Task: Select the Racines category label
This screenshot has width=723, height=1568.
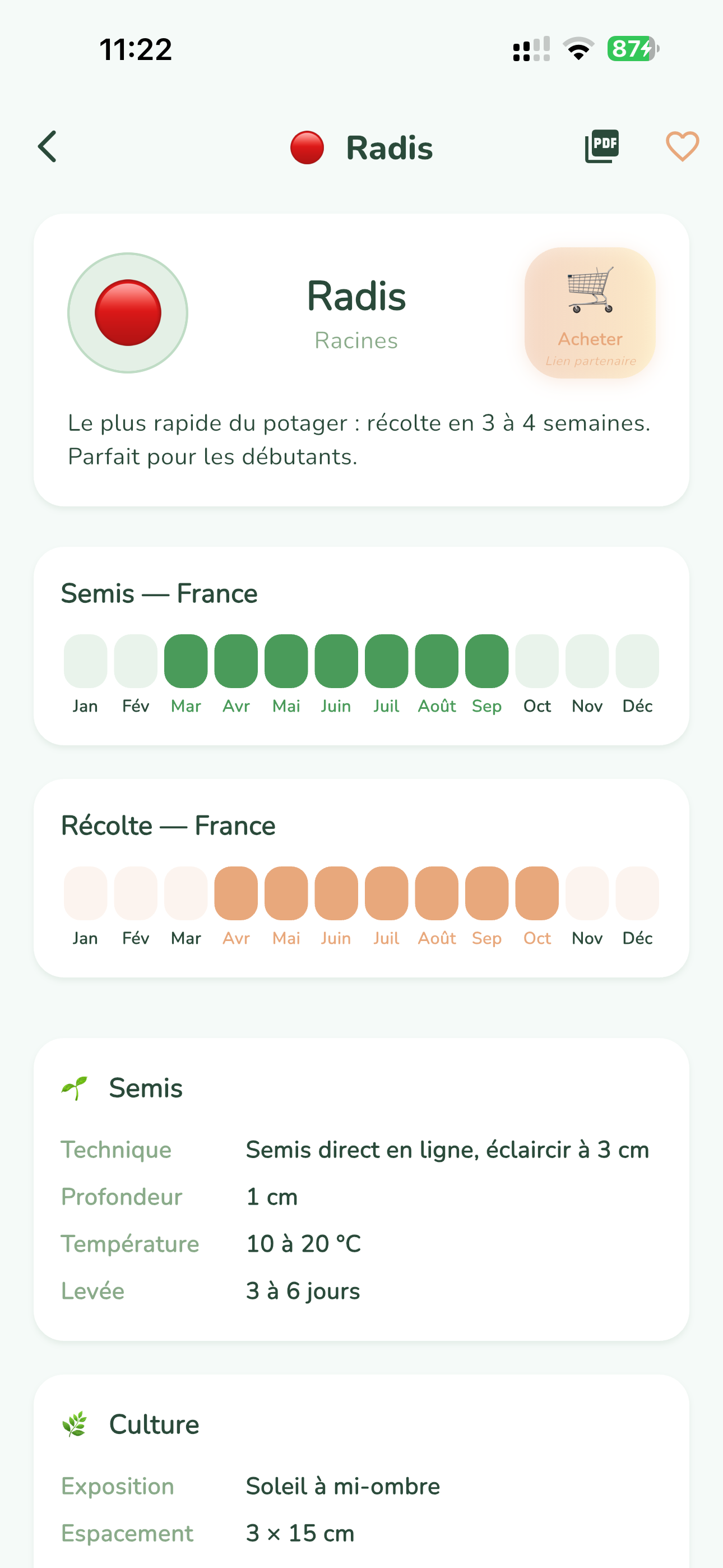Action: point(356,341)
